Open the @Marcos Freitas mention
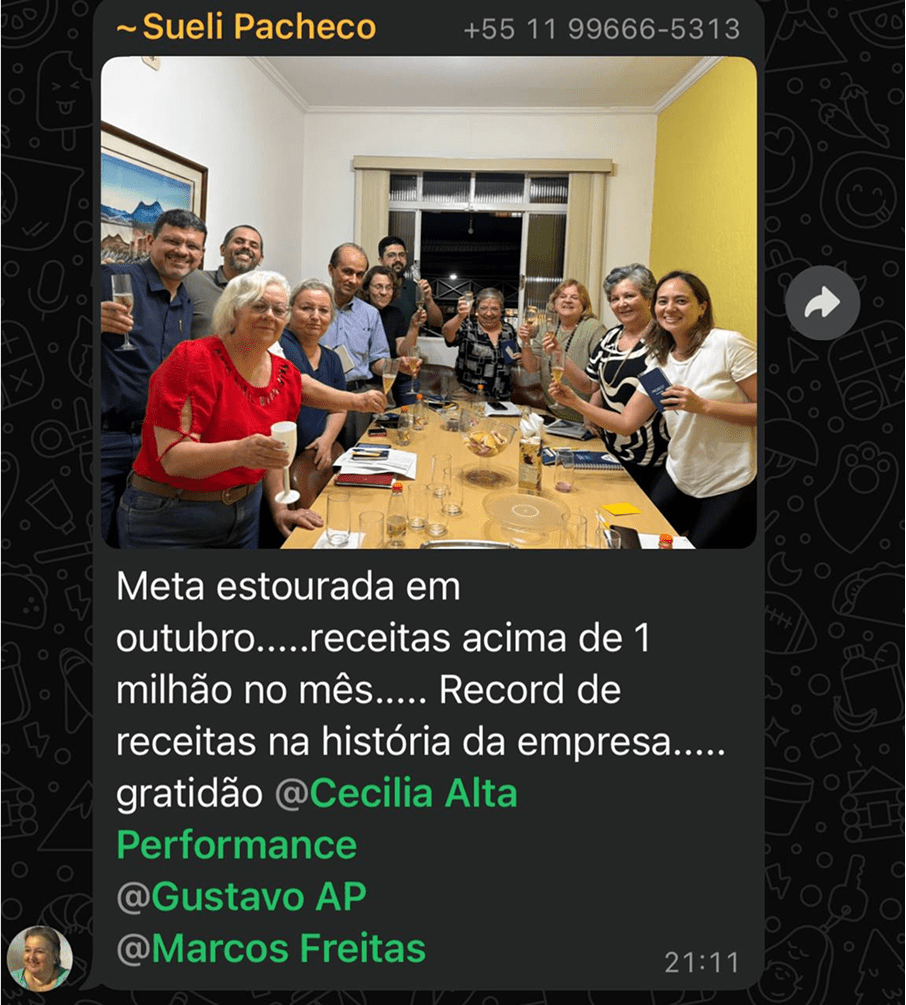The width and height of the screenshot is (906, 1005). pos(271,948)
